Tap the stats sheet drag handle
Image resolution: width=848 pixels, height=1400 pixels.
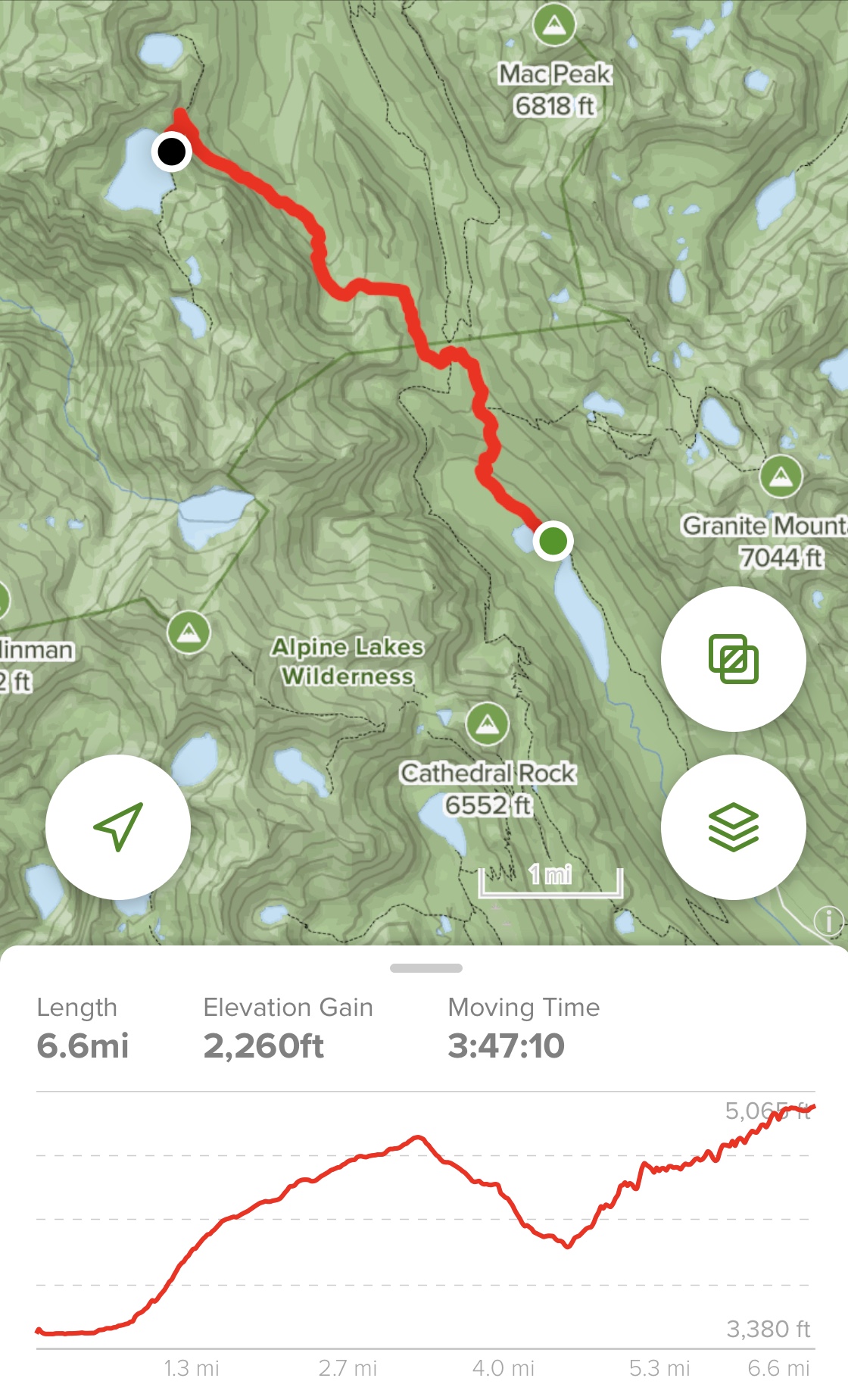click(x=426, y=968)
